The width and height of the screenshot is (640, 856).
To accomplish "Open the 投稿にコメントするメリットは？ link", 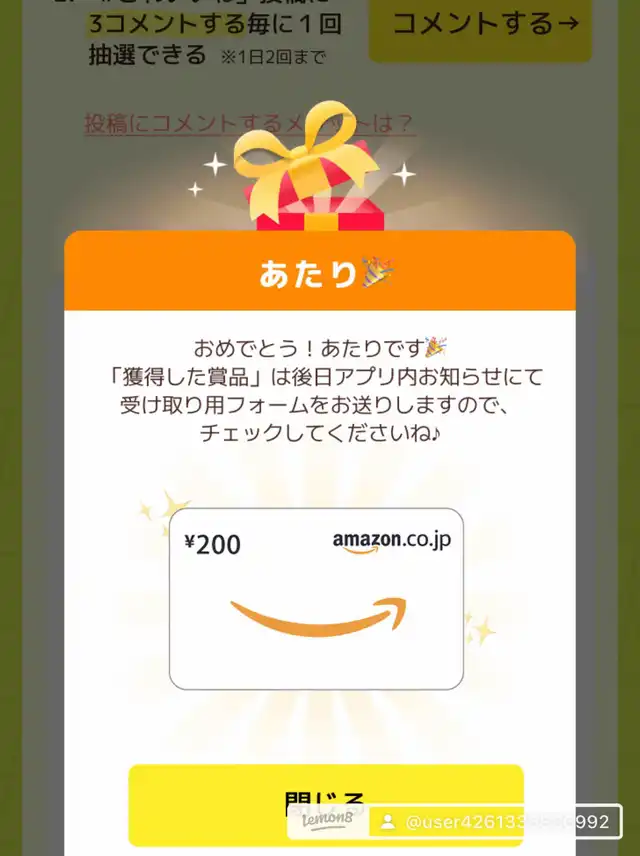I will pos(248,124).
